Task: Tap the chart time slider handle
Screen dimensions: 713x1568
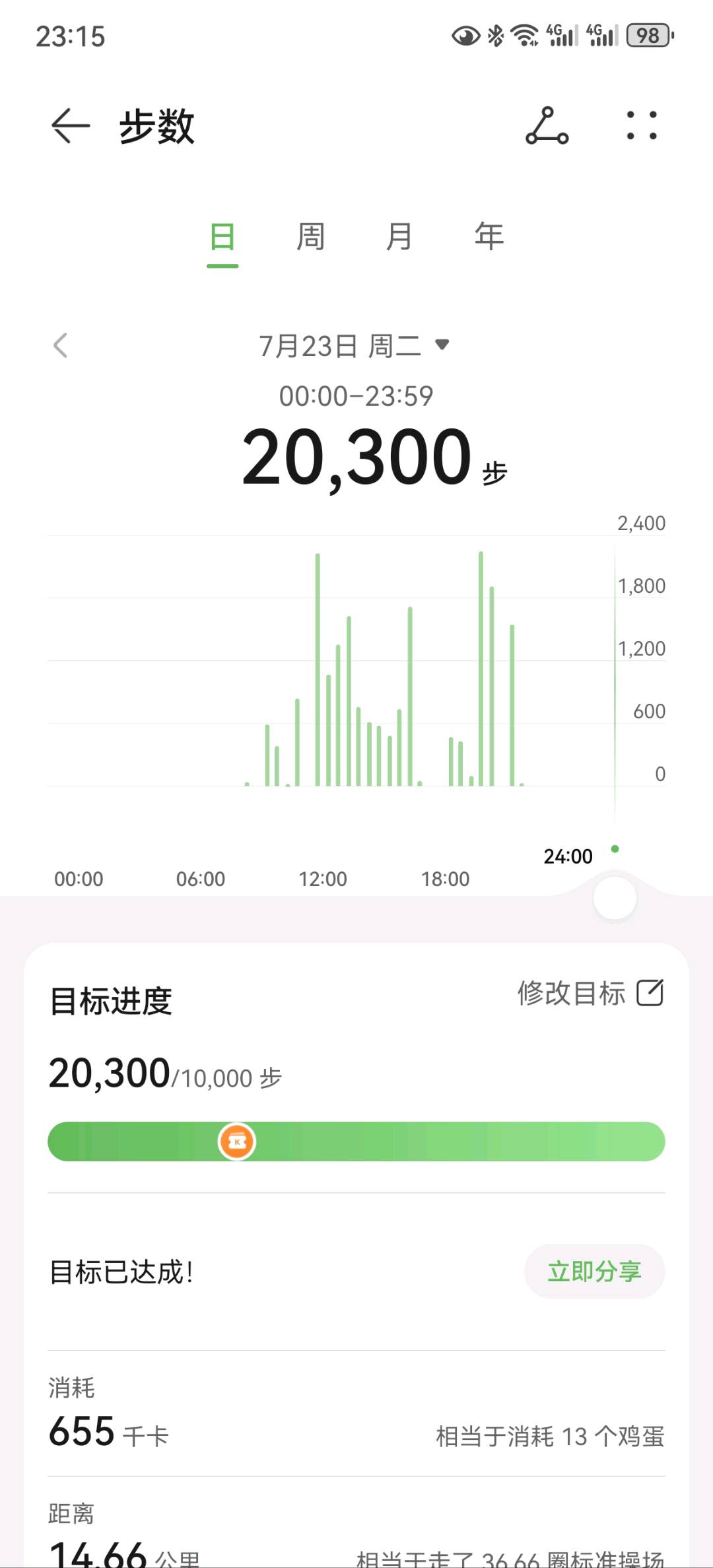Action: [x=615, y=898]
